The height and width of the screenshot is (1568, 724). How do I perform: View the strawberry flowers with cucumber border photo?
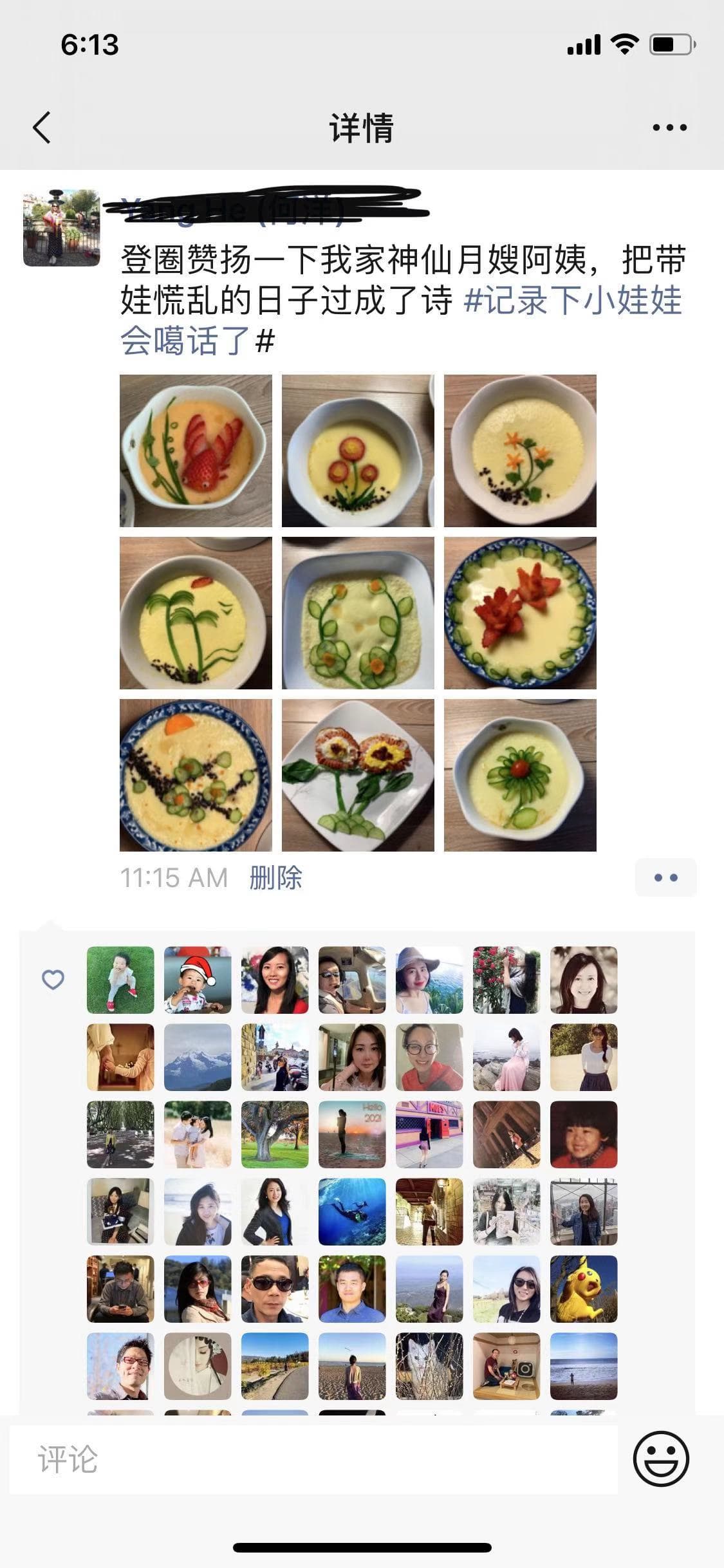[x=520, y=613]
